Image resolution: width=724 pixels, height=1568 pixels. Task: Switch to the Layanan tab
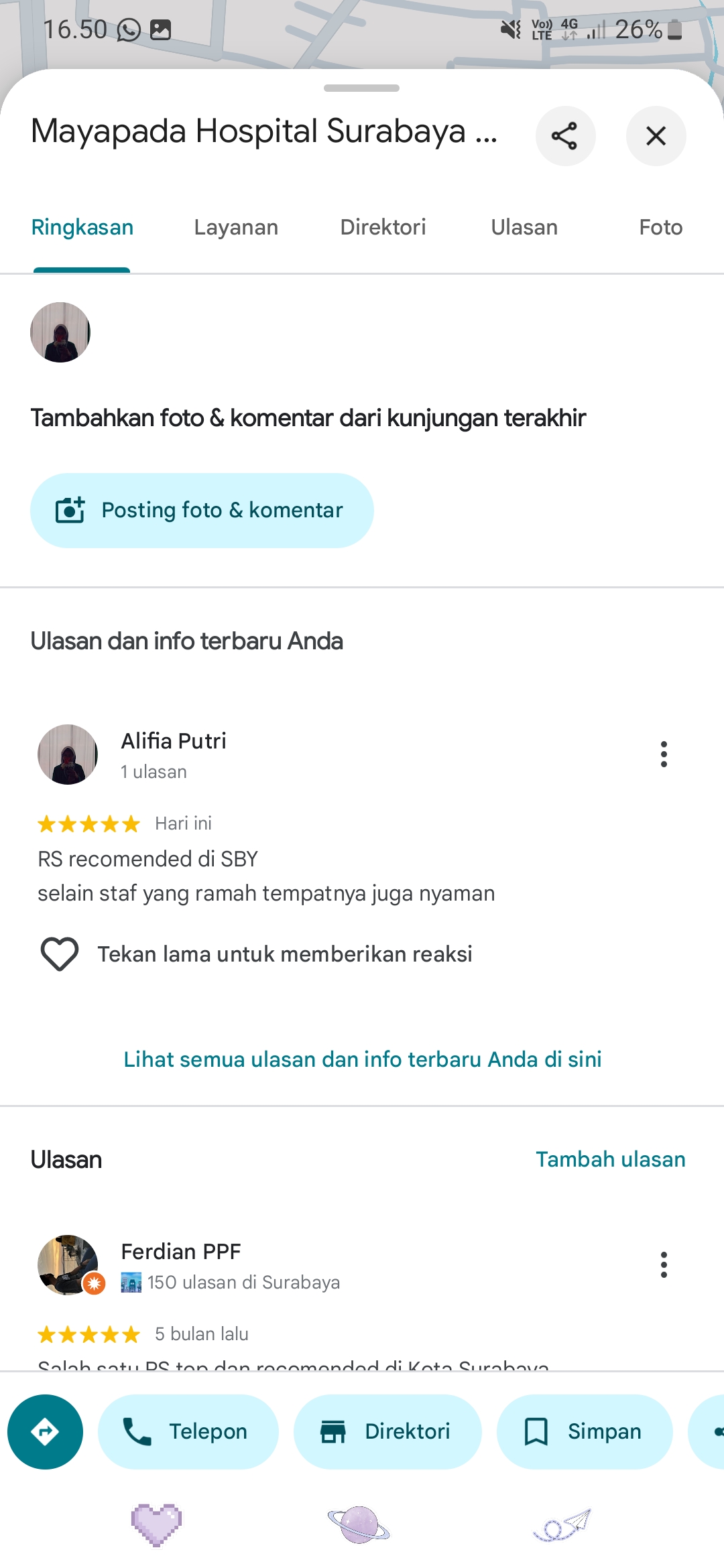click(236, 228)
